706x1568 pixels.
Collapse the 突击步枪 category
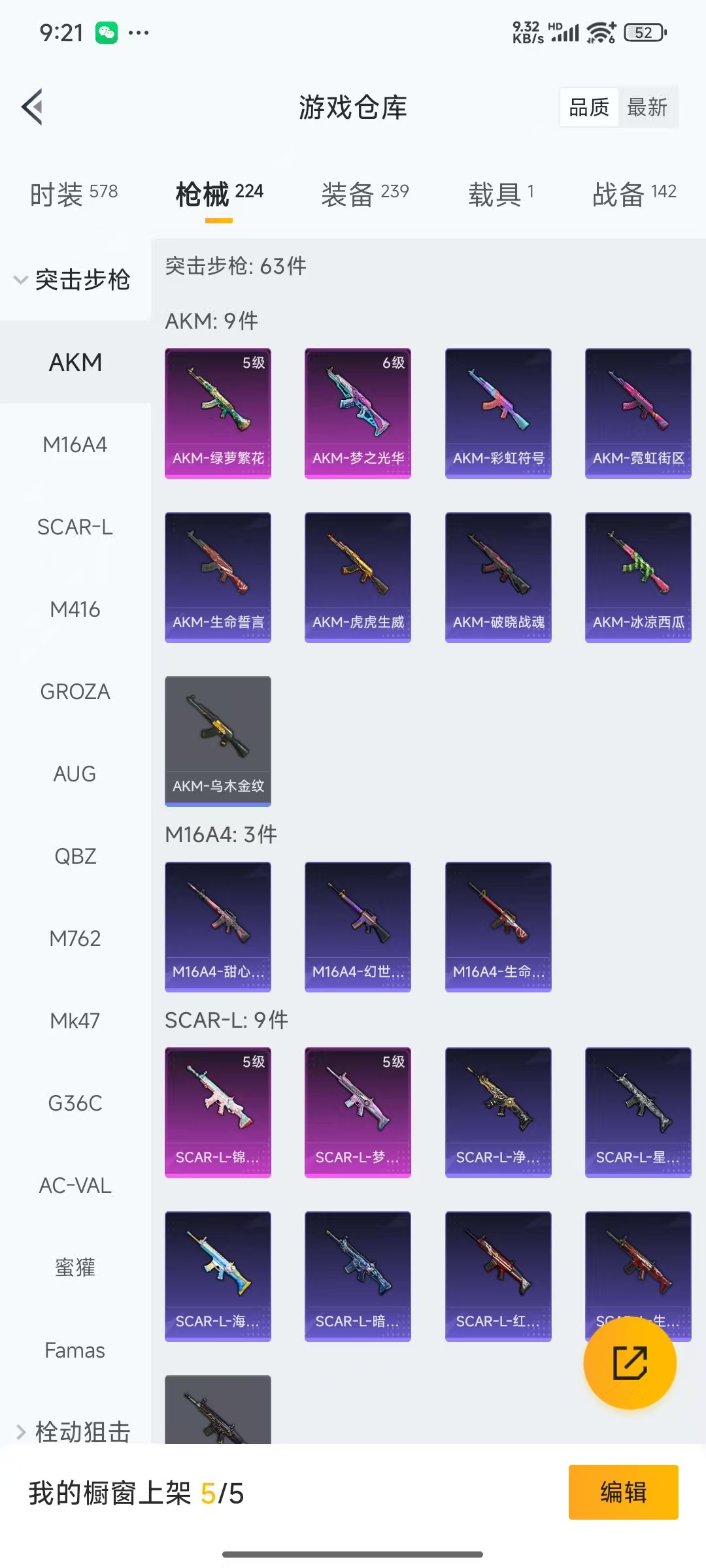tap(74, 280)
